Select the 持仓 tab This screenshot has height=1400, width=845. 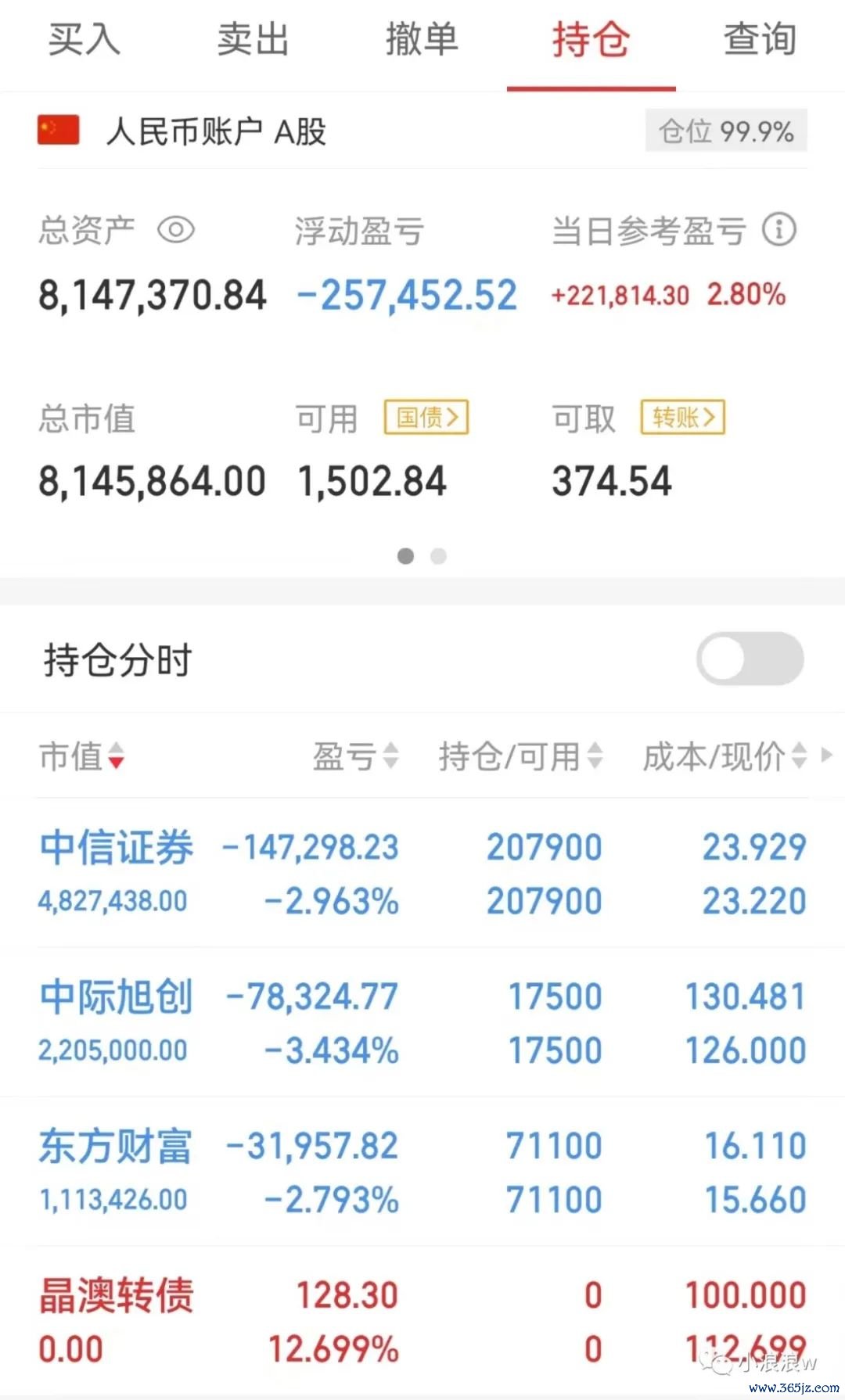(591, 39)
